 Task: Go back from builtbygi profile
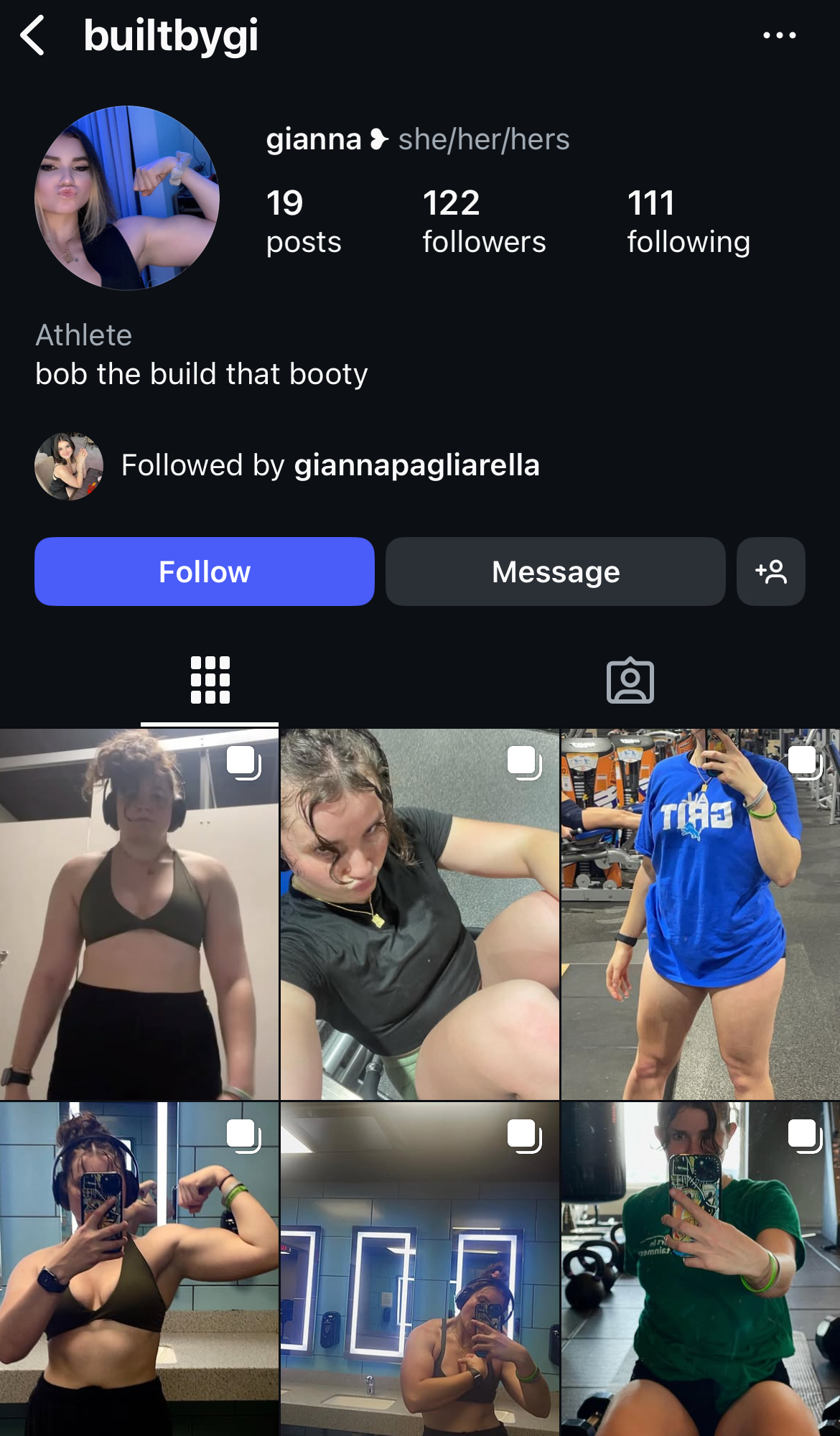[32, 35]
